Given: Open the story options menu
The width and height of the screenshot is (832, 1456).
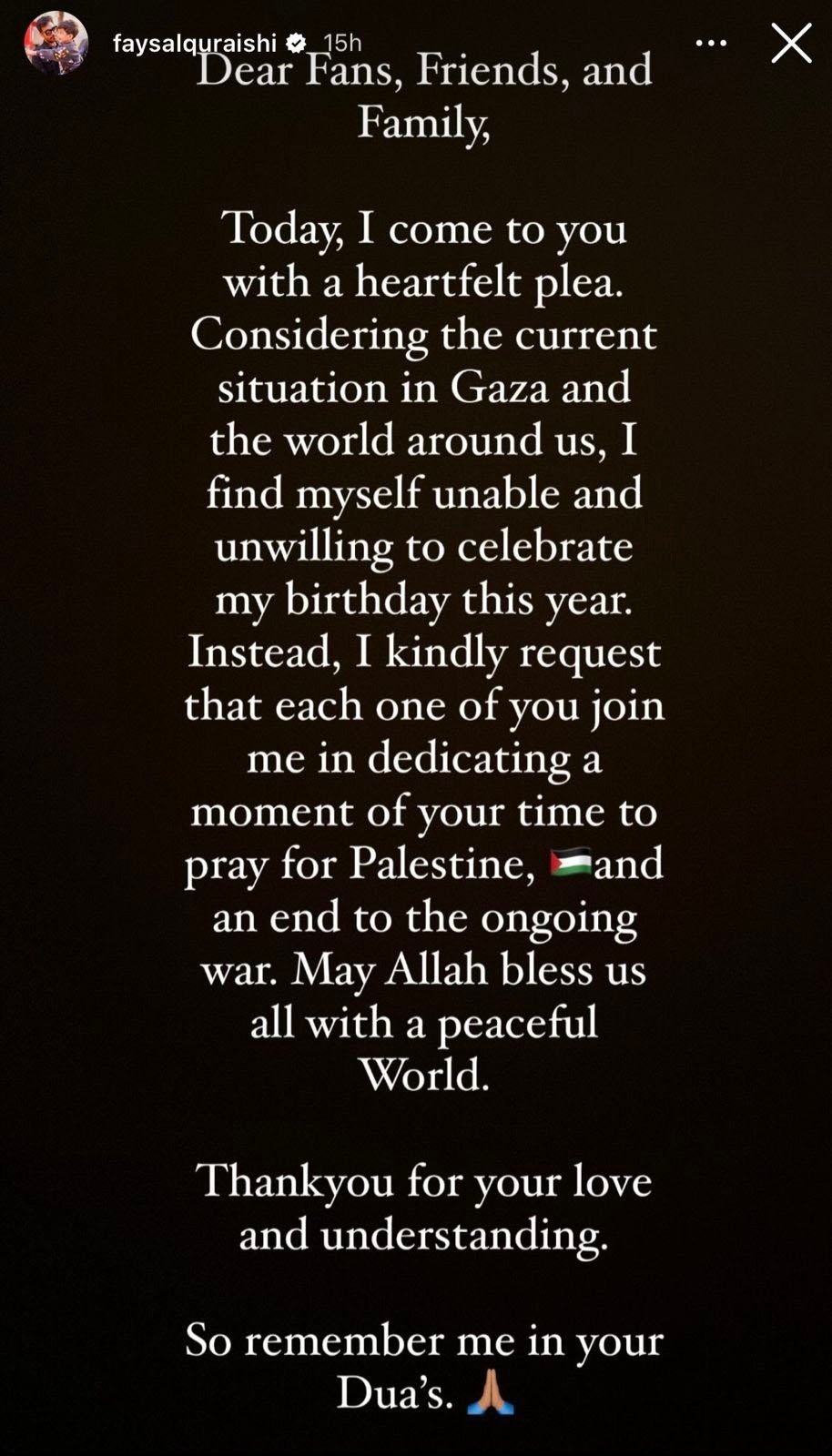Looking at the screenshot, I should click(x=711, y=43).
